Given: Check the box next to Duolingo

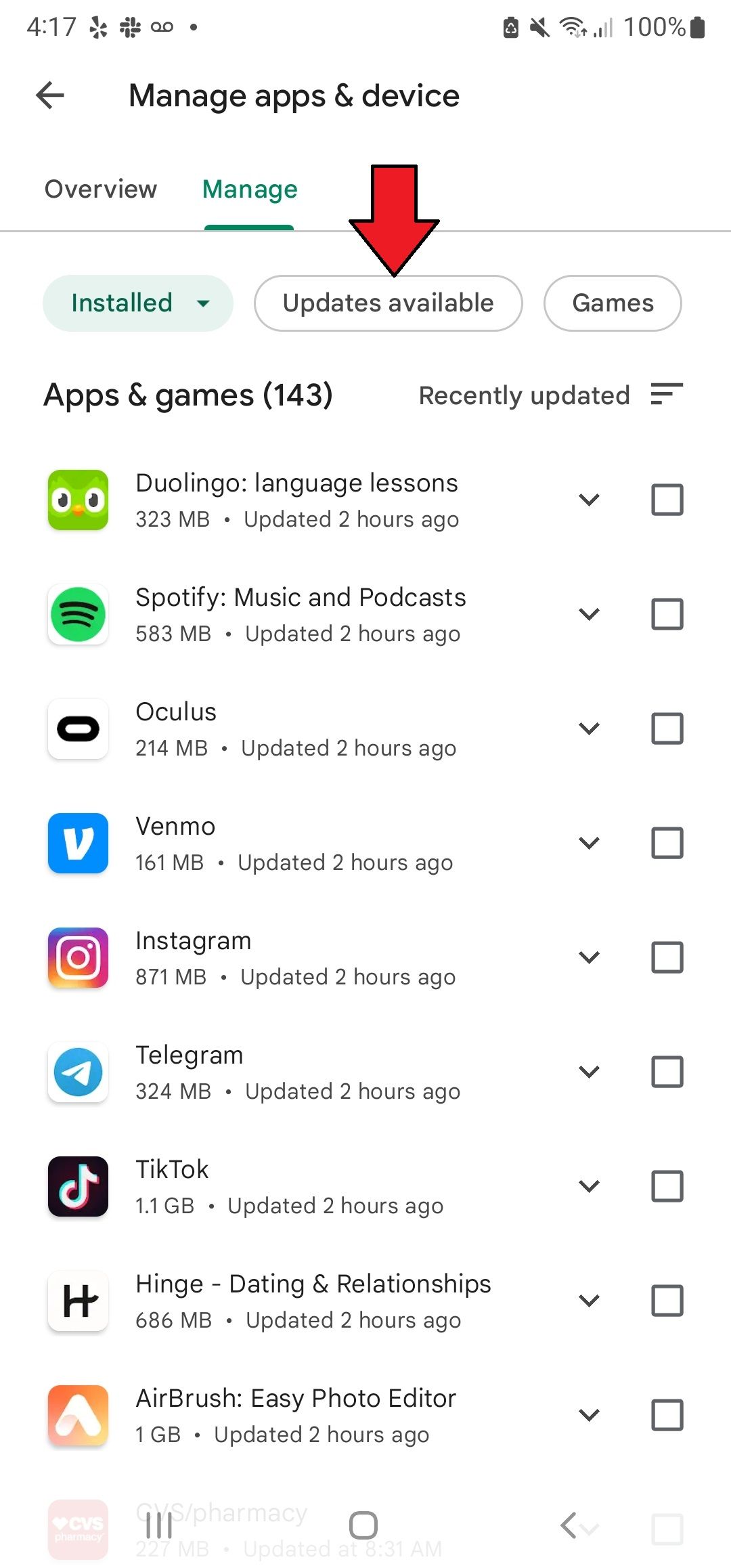Looking at the screenshot, I should [x=667, y=500].
